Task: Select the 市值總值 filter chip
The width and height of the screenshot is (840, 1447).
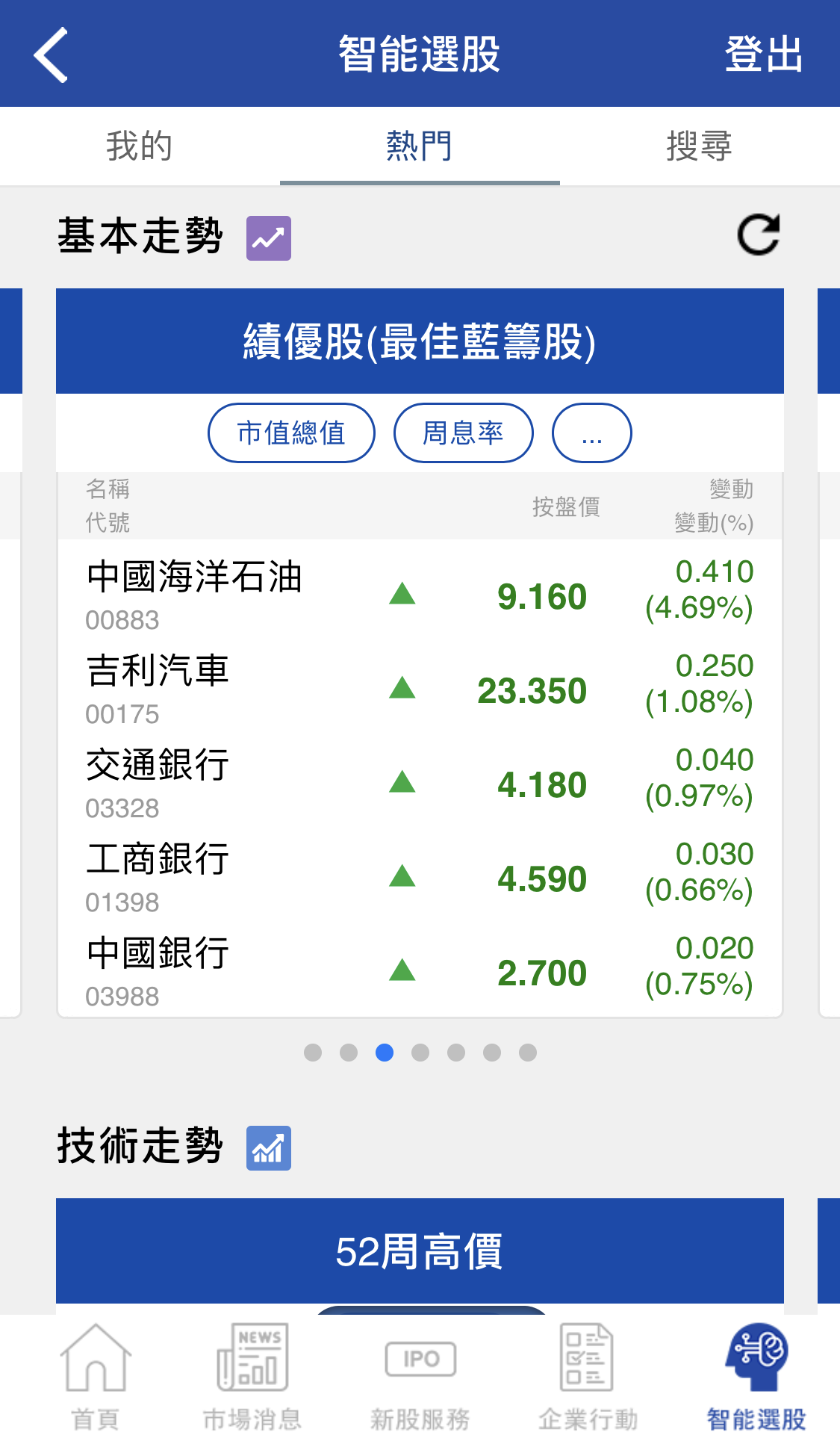Action: [x=291, y=433]
